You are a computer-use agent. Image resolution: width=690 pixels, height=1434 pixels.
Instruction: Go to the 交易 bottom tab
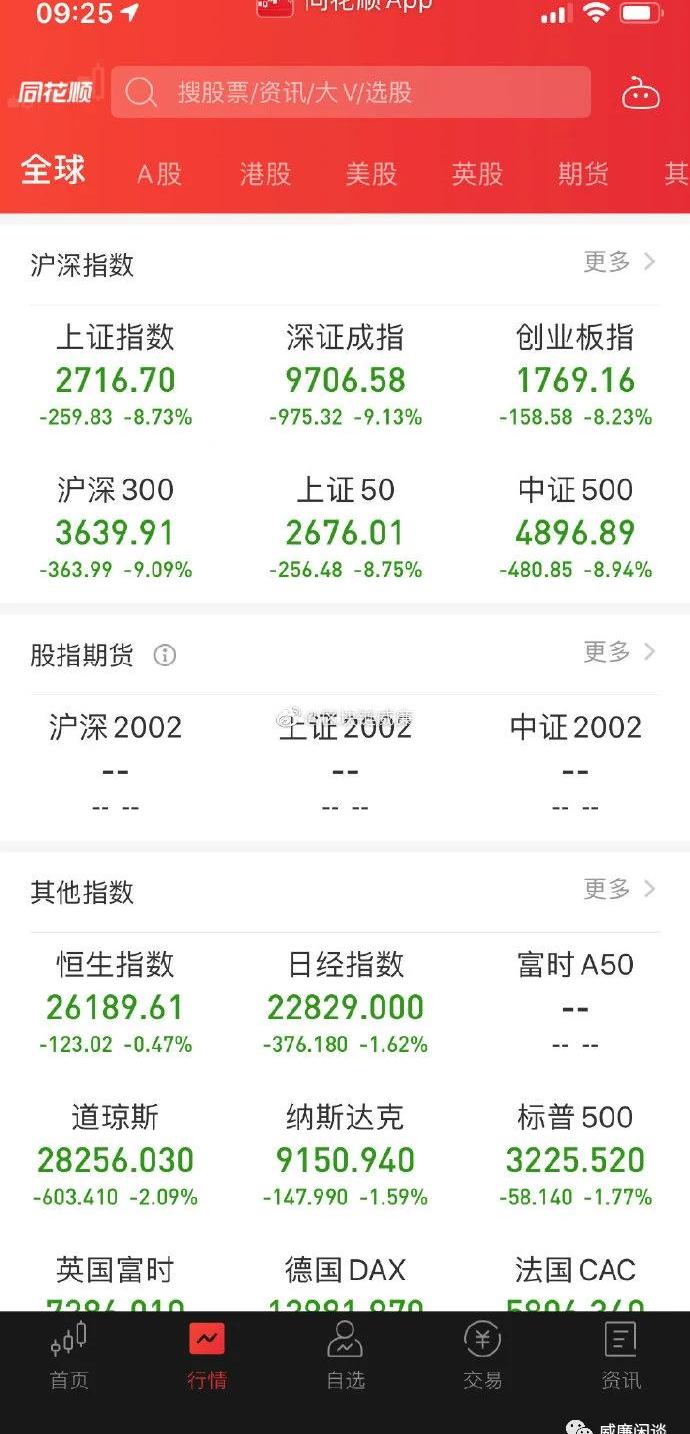coord(483,1357)
